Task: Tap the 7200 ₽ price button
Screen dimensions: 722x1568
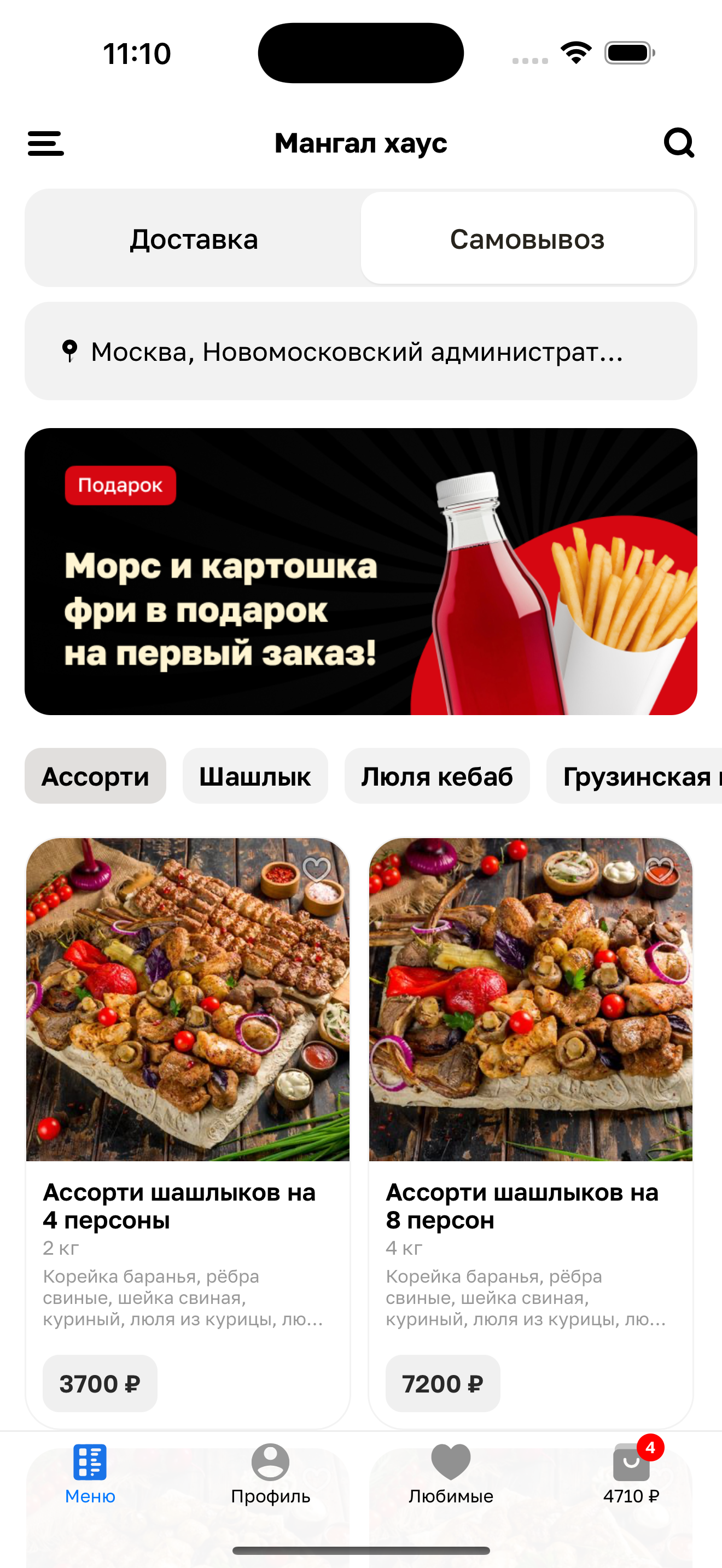Action: pos(442,1384)
